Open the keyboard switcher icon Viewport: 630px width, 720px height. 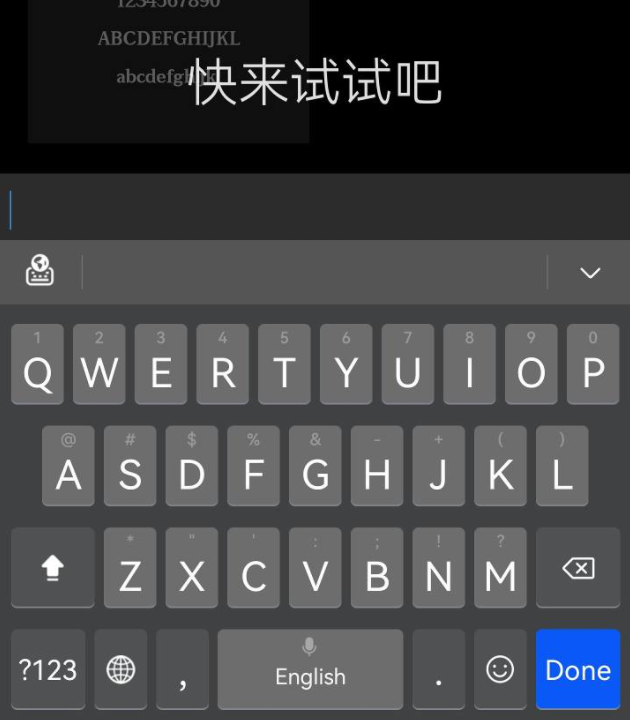pos(40,271)
